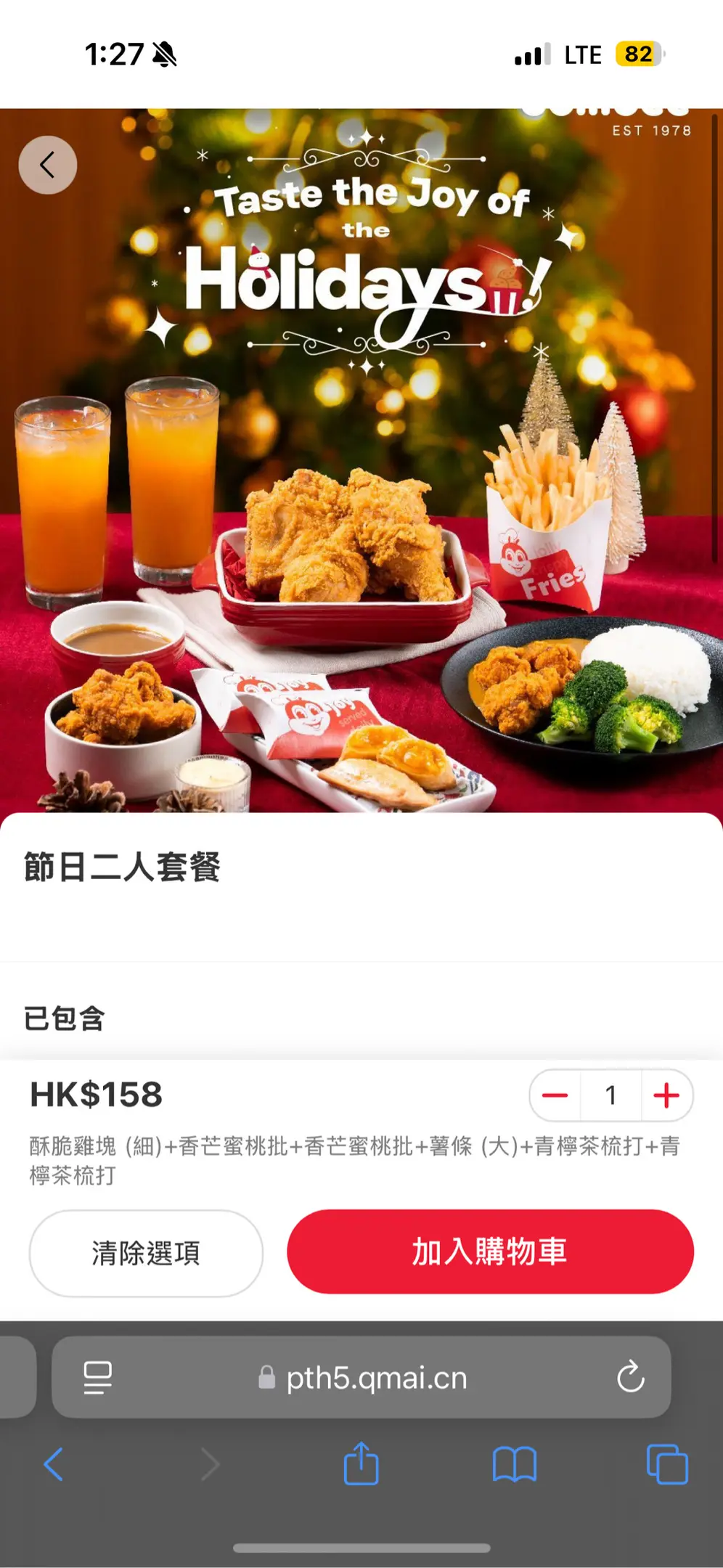Share this page from Safari toolbar
723x1568 pixels.
click(361, 1463)
